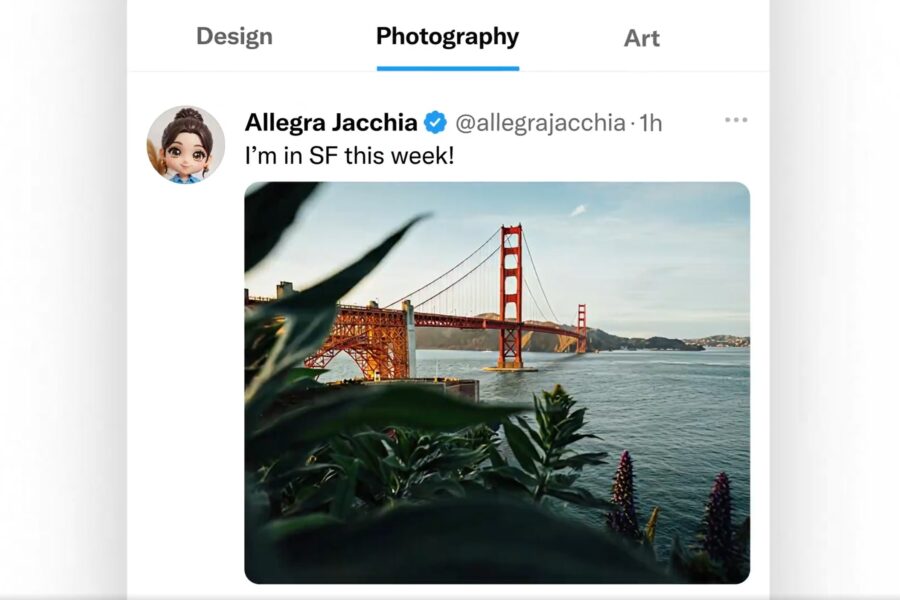The height and width of the screenshot is (600, 900).
Task: Open Allegra Jacchia's profile avatar
Action: pyautogui.click(x=186, y=145)
